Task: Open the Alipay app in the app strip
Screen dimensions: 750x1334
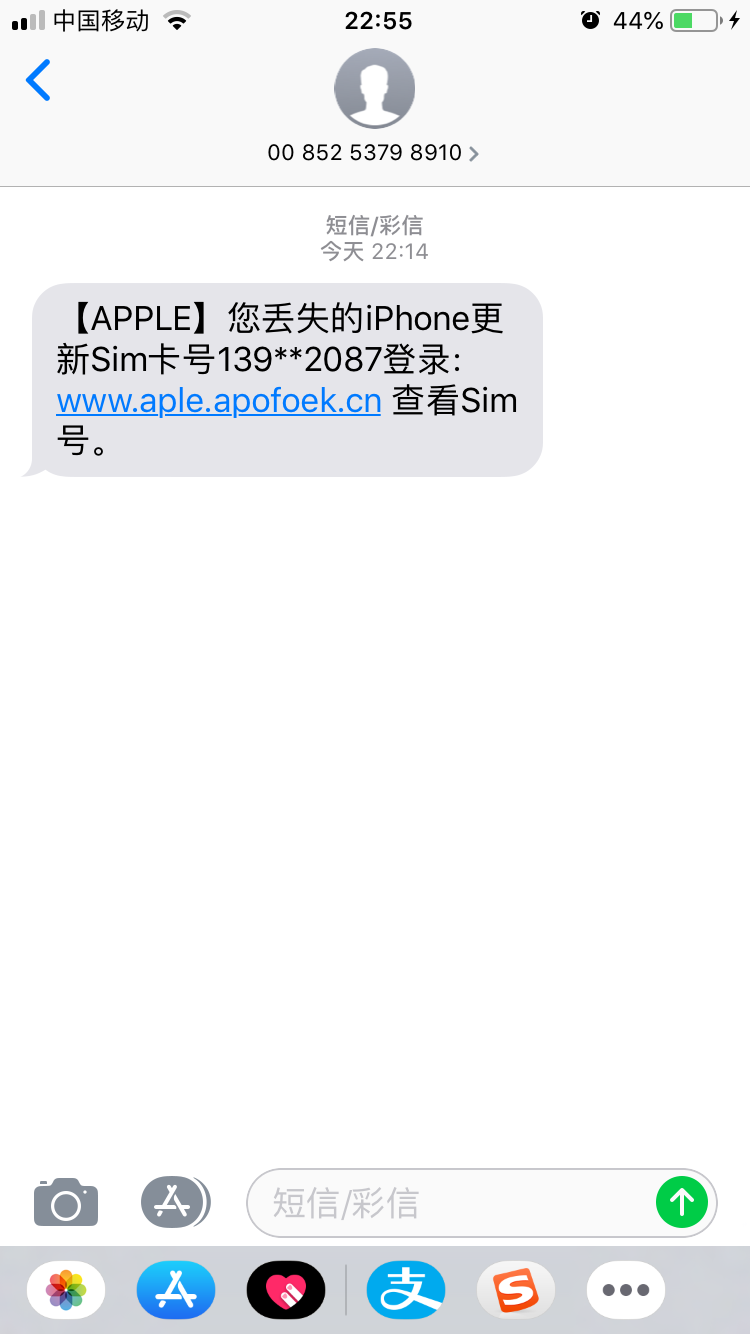Action: point(406,1290)
